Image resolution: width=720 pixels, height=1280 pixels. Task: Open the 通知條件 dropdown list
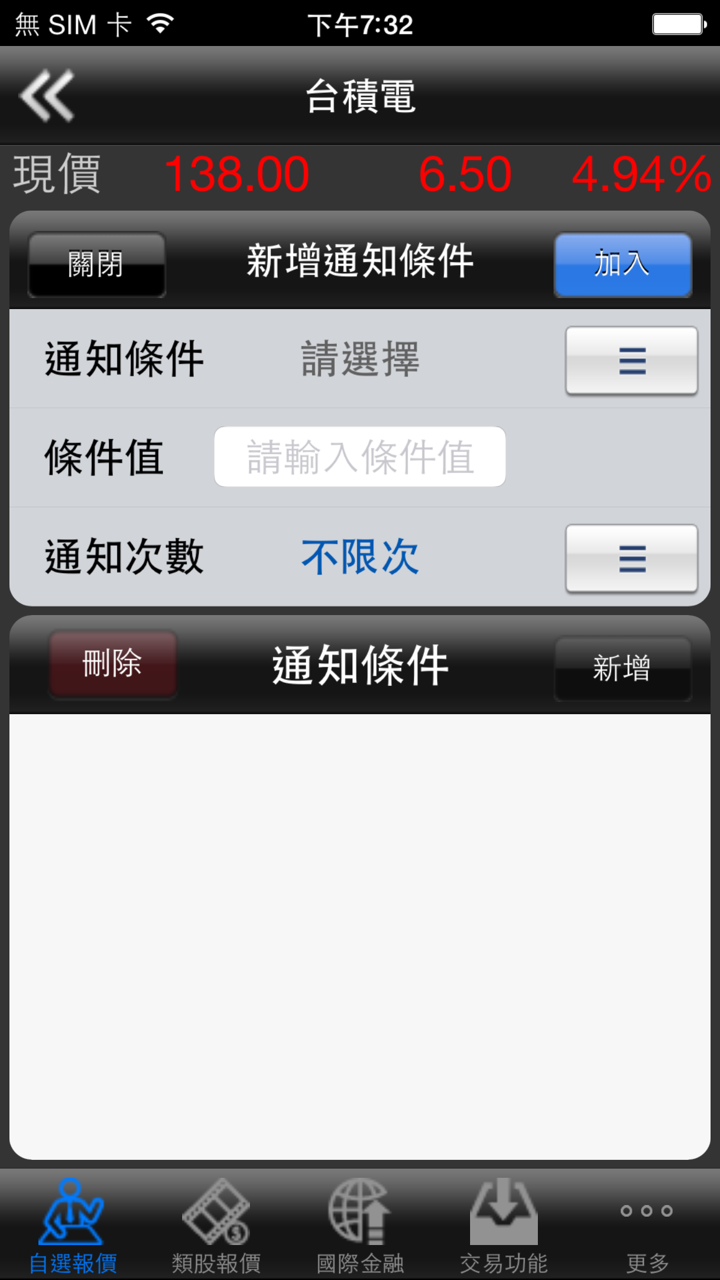coord(631,360)
